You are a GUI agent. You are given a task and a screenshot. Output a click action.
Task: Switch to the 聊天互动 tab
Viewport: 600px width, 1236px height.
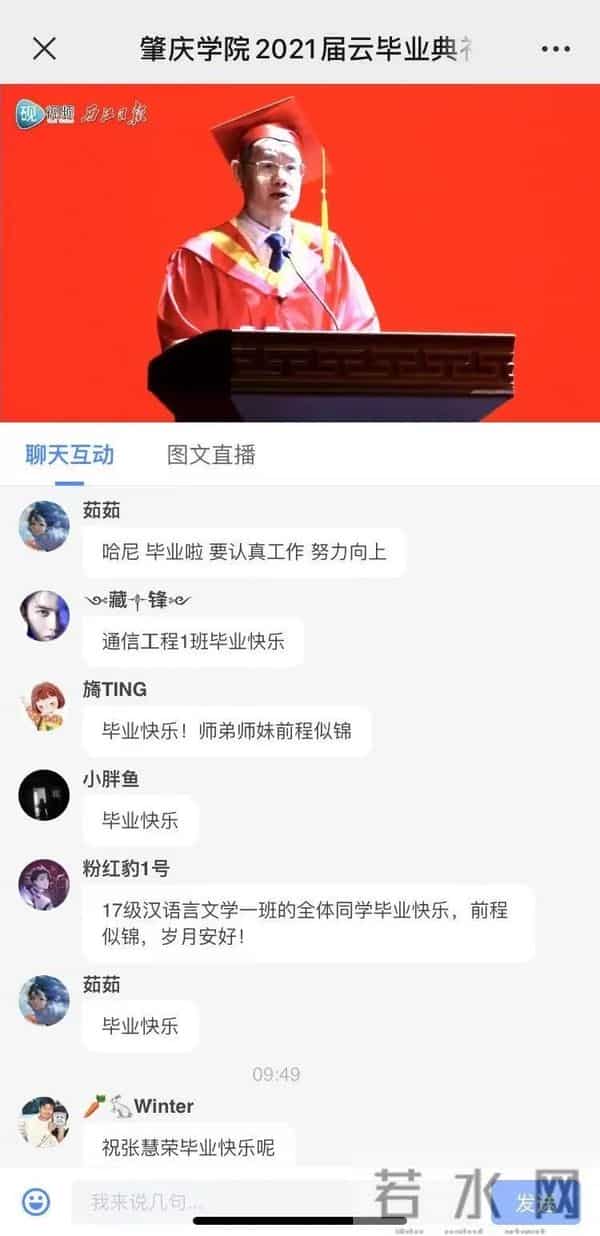69,455
